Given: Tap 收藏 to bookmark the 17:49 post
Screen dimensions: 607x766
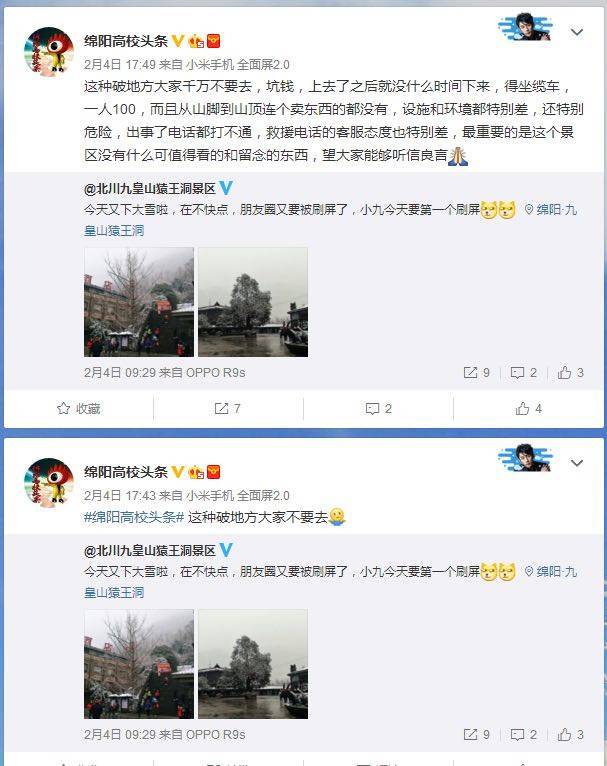Looking at the screenshot, I should [x=79, y=408].
